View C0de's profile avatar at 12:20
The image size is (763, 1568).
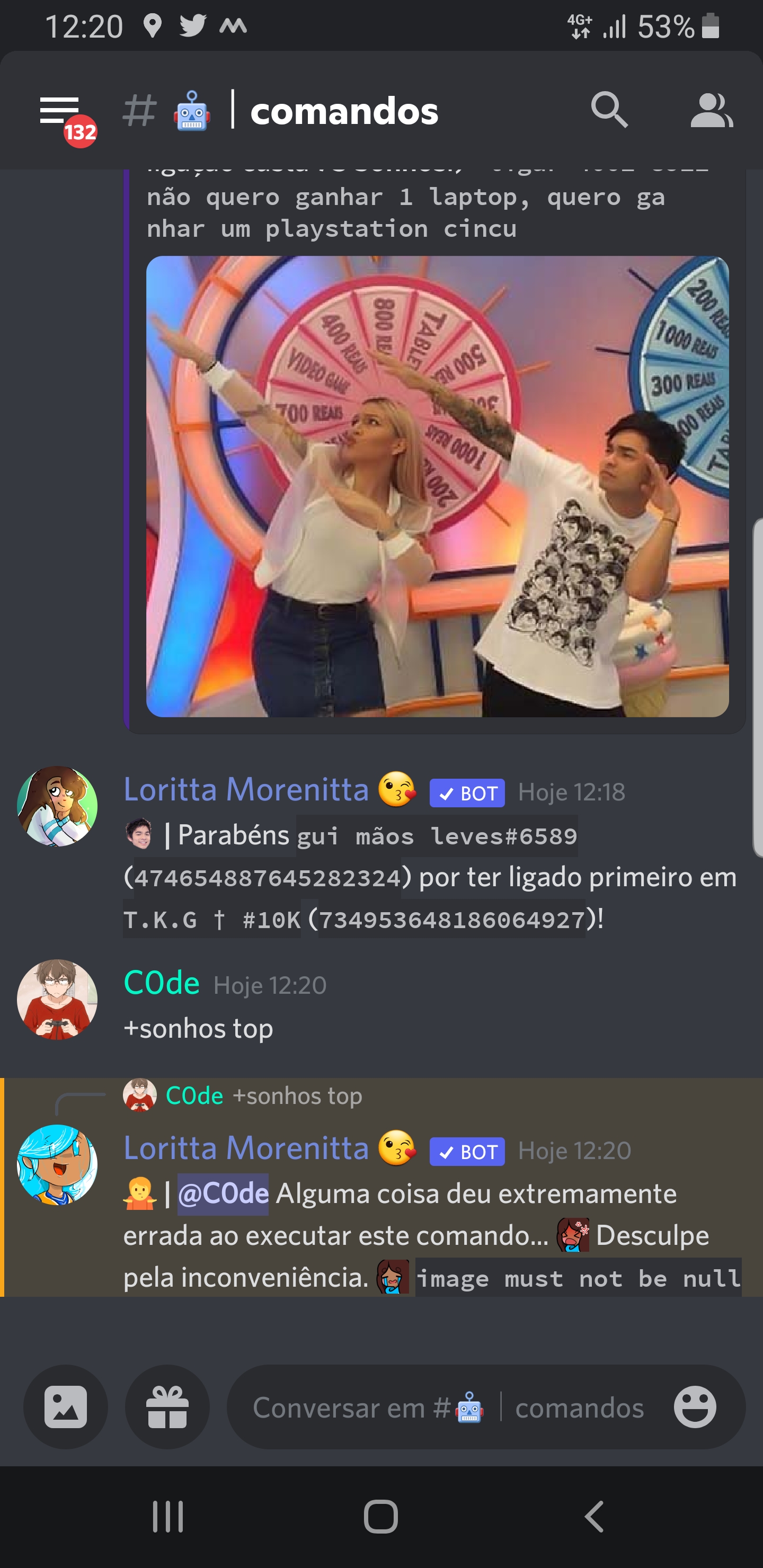click(x=57, y=999)
